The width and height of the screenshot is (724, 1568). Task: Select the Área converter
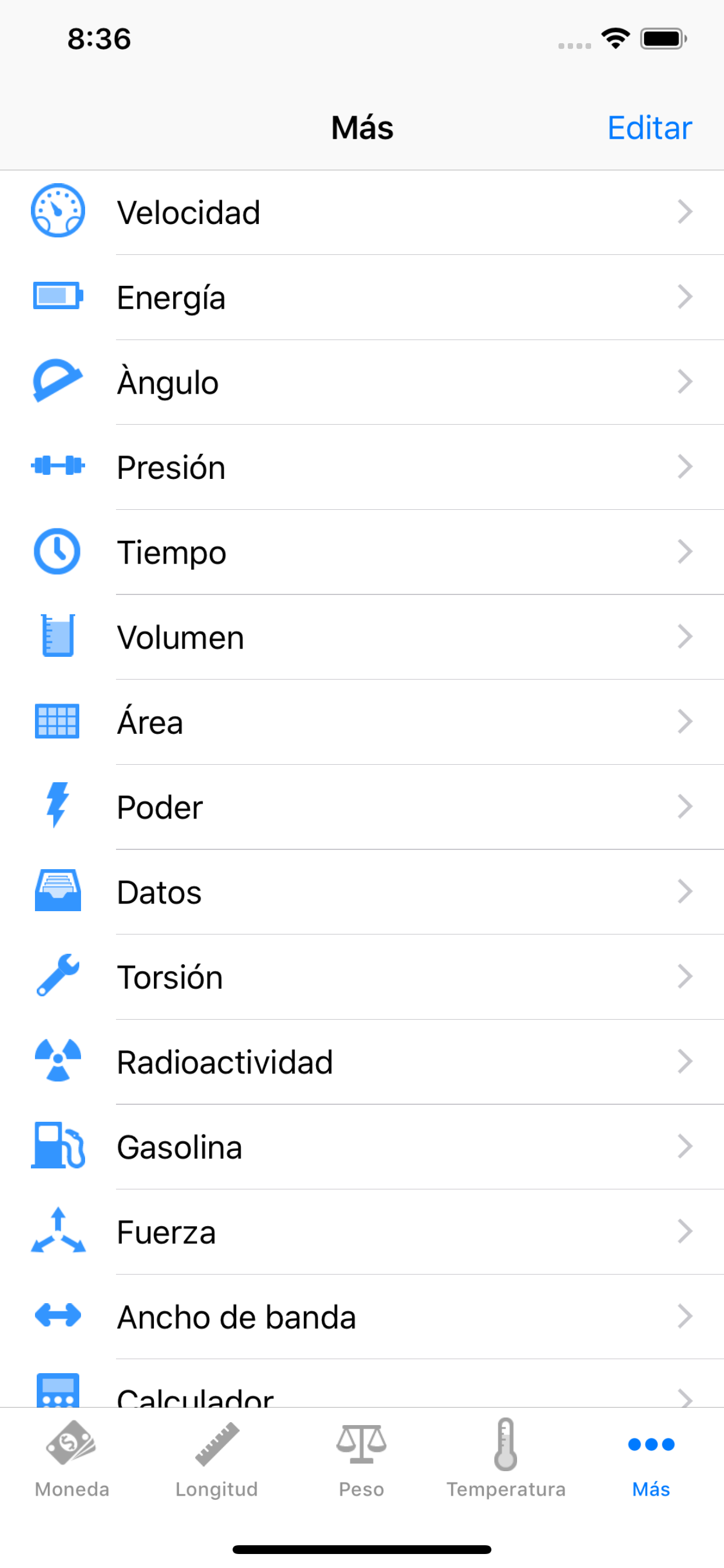tap(362, 722)
